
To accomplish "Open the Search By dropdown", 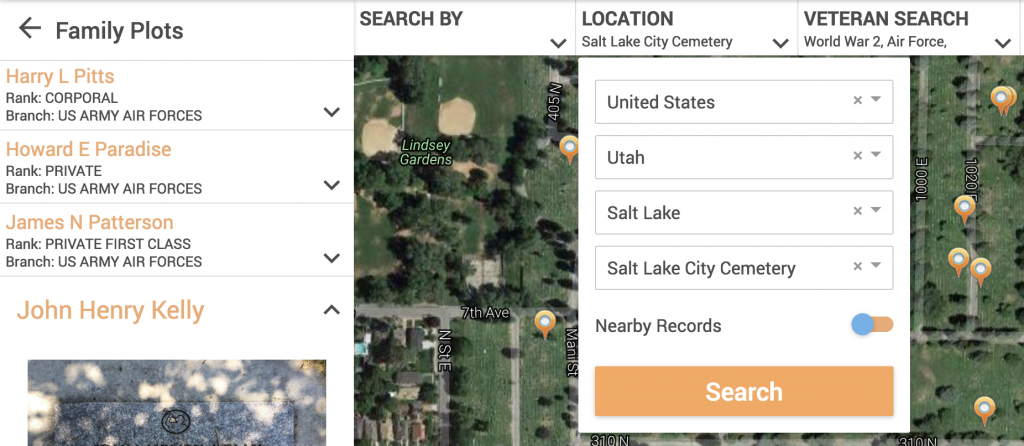I will 558,43.
